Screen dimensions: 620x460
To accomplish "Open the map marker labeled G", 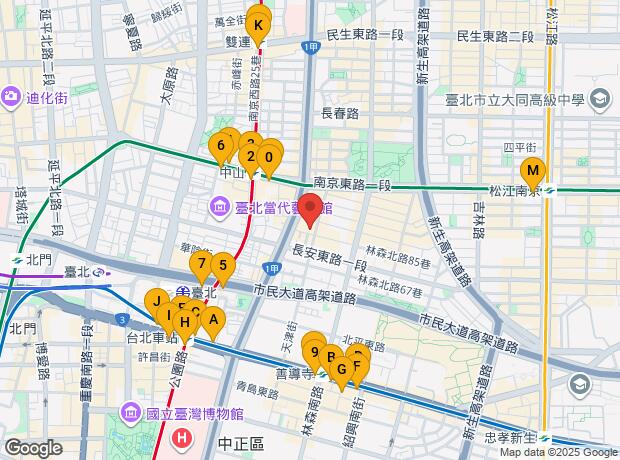I will 341,370.
